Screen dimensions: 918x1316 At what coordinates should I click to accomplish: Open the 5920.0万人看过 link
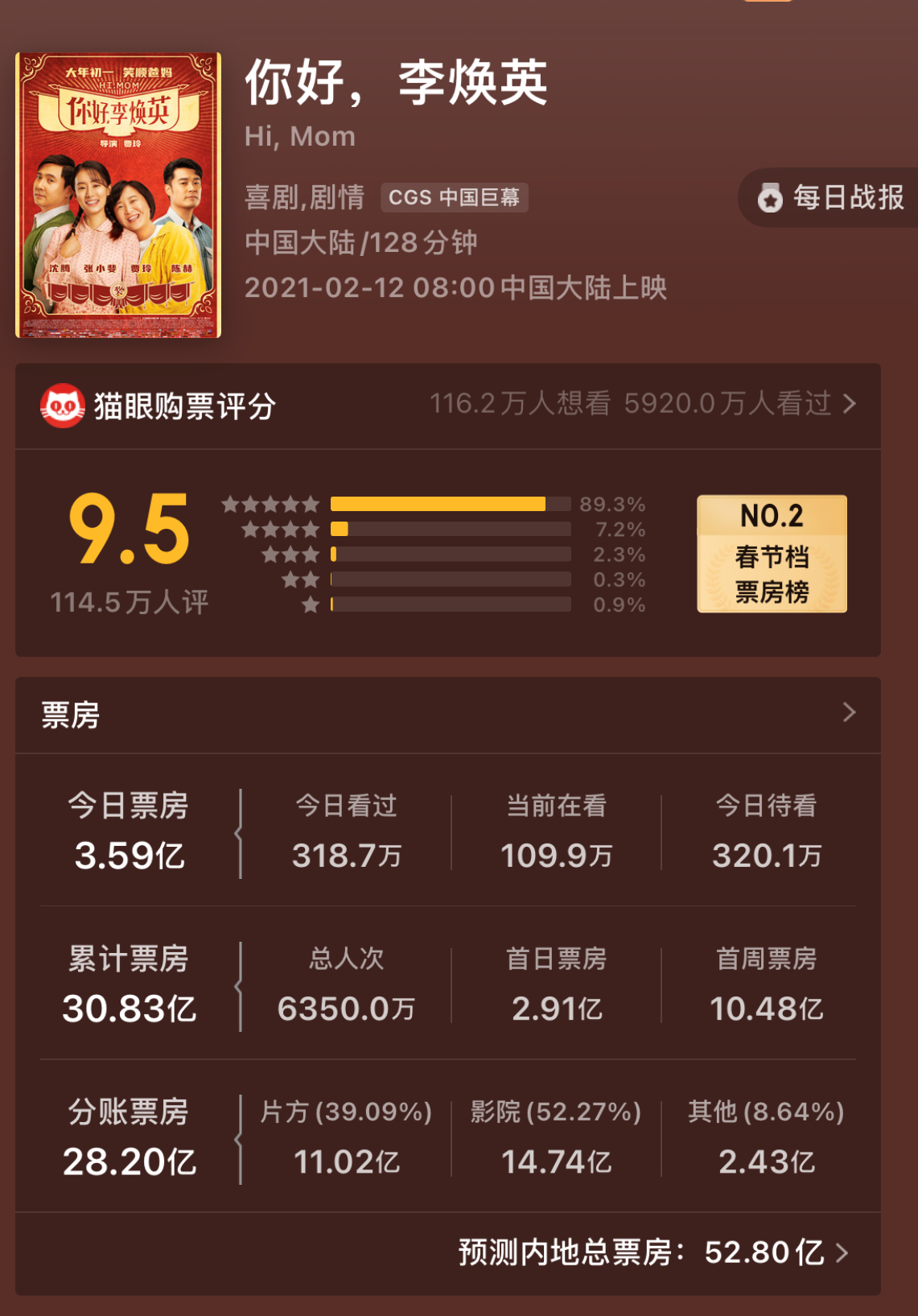pos(728,404)
